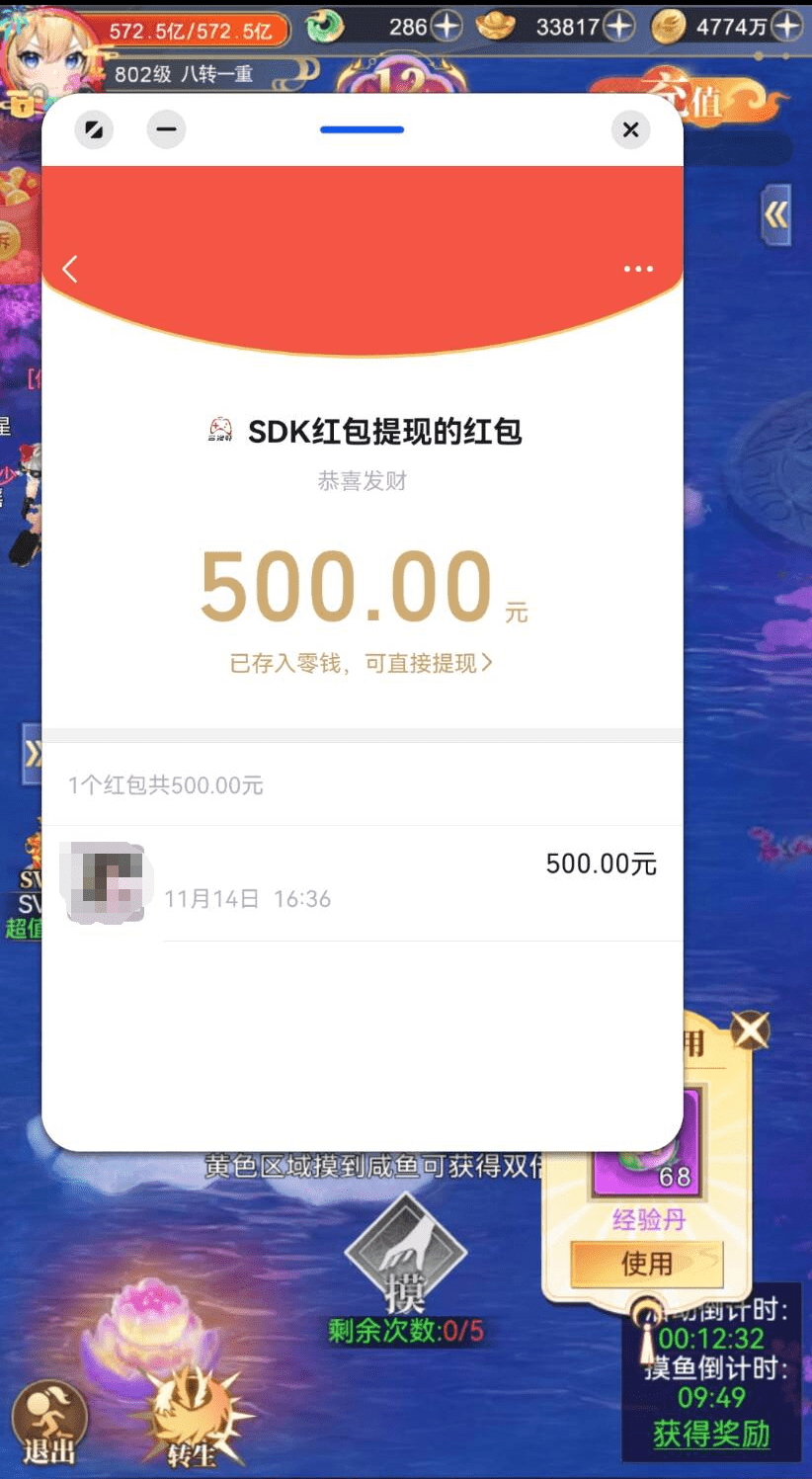This screenshot has width=812, height=1479.
Task: Claim reward with 获得奖励
Action: point(711,1434)
